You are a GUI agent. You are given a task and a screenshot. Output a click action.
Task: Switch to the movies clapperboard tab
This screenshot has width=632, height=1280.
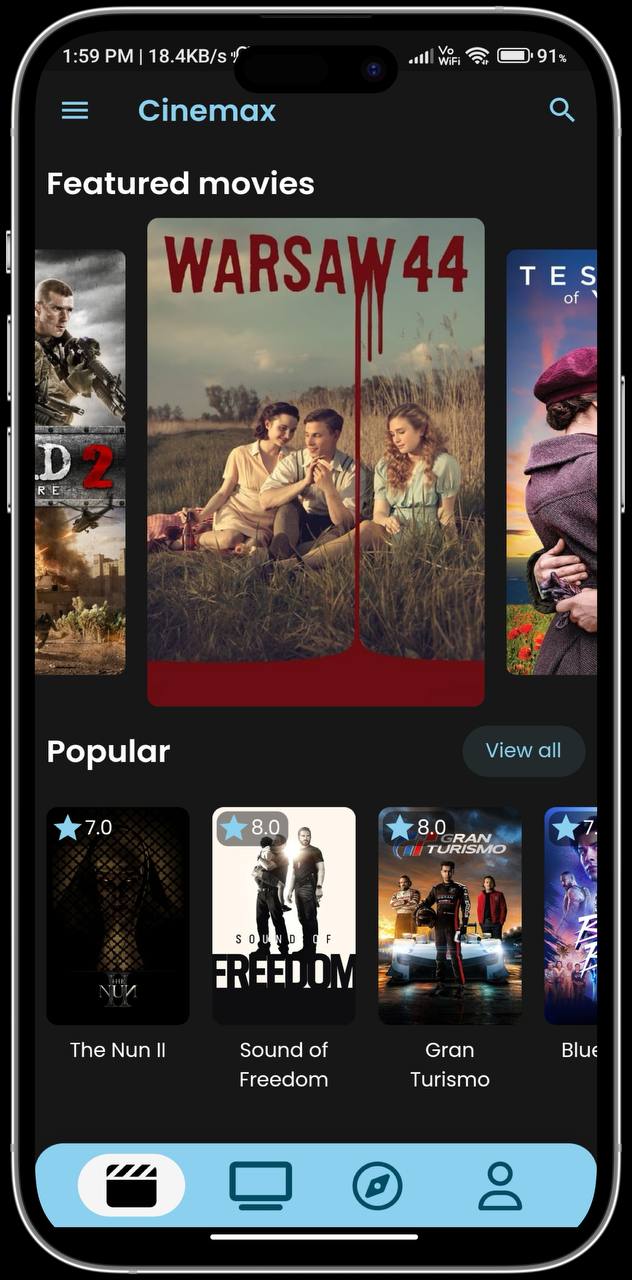click(x=131, y=1186)
